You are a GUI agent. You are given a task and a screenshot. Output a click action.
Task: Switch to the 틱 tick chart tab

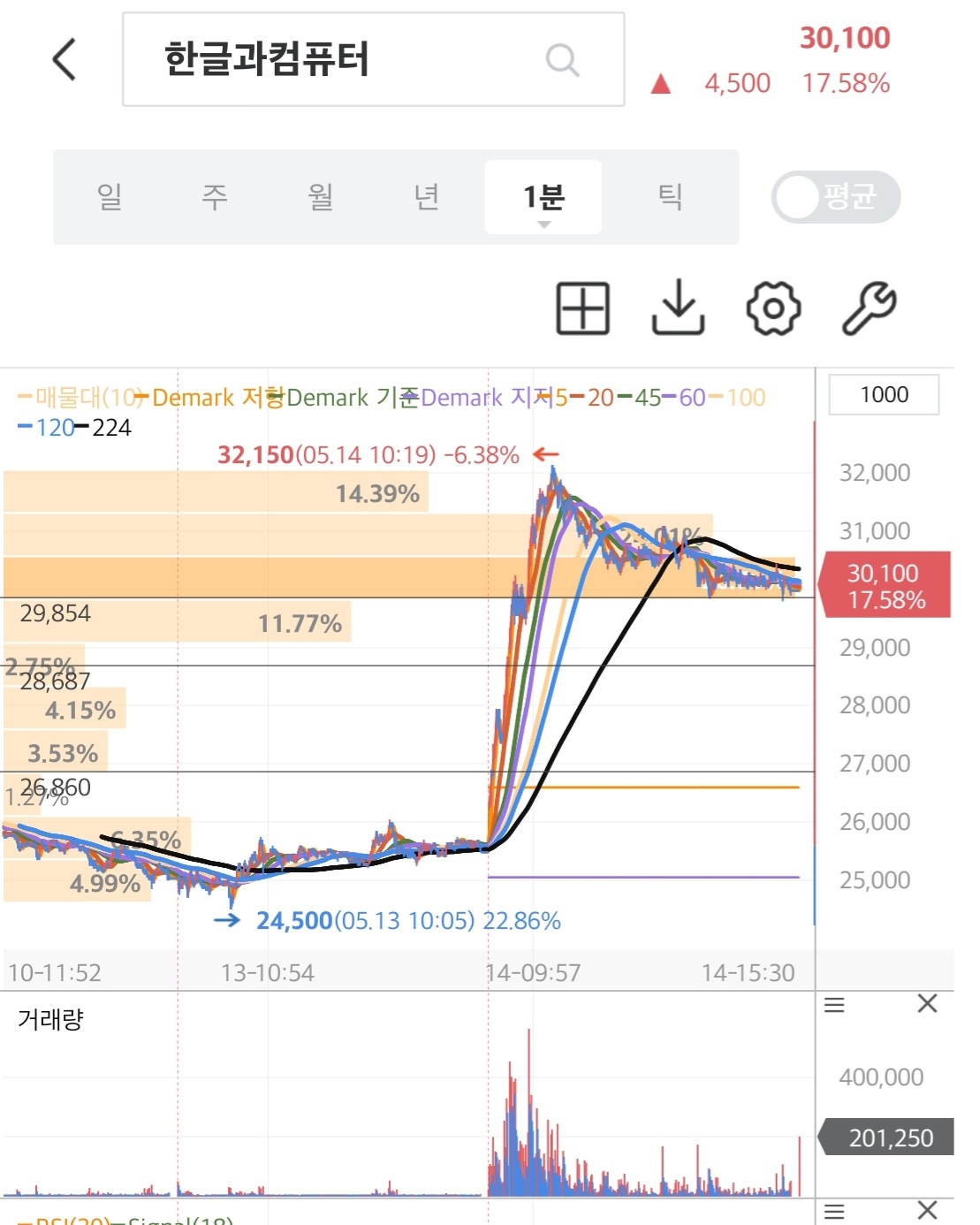click(x=670, y=196)
